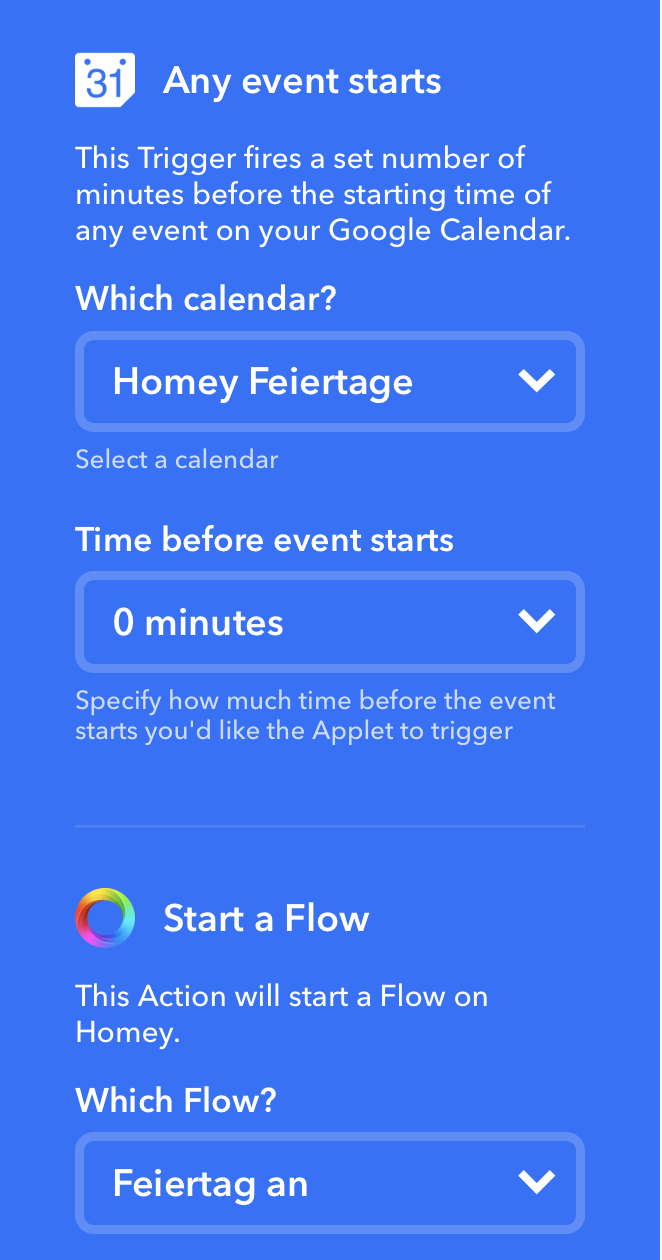This screenshot has height=1260, width=662.
Task: Expand the Which Flow dropdown
Action: 330,1183
